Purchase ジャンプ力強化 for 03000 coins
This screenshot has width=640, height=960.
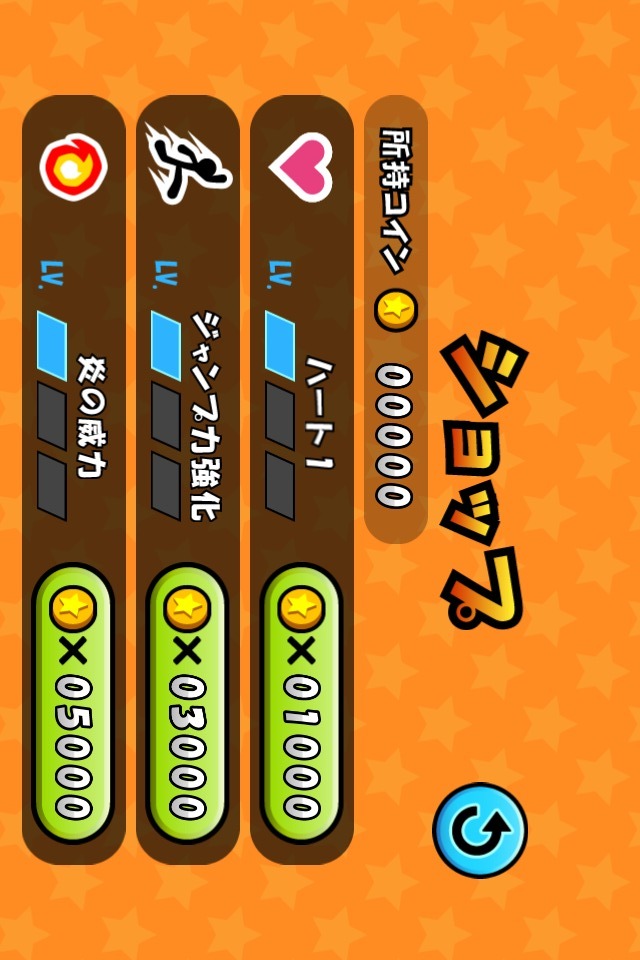[187, 705]
